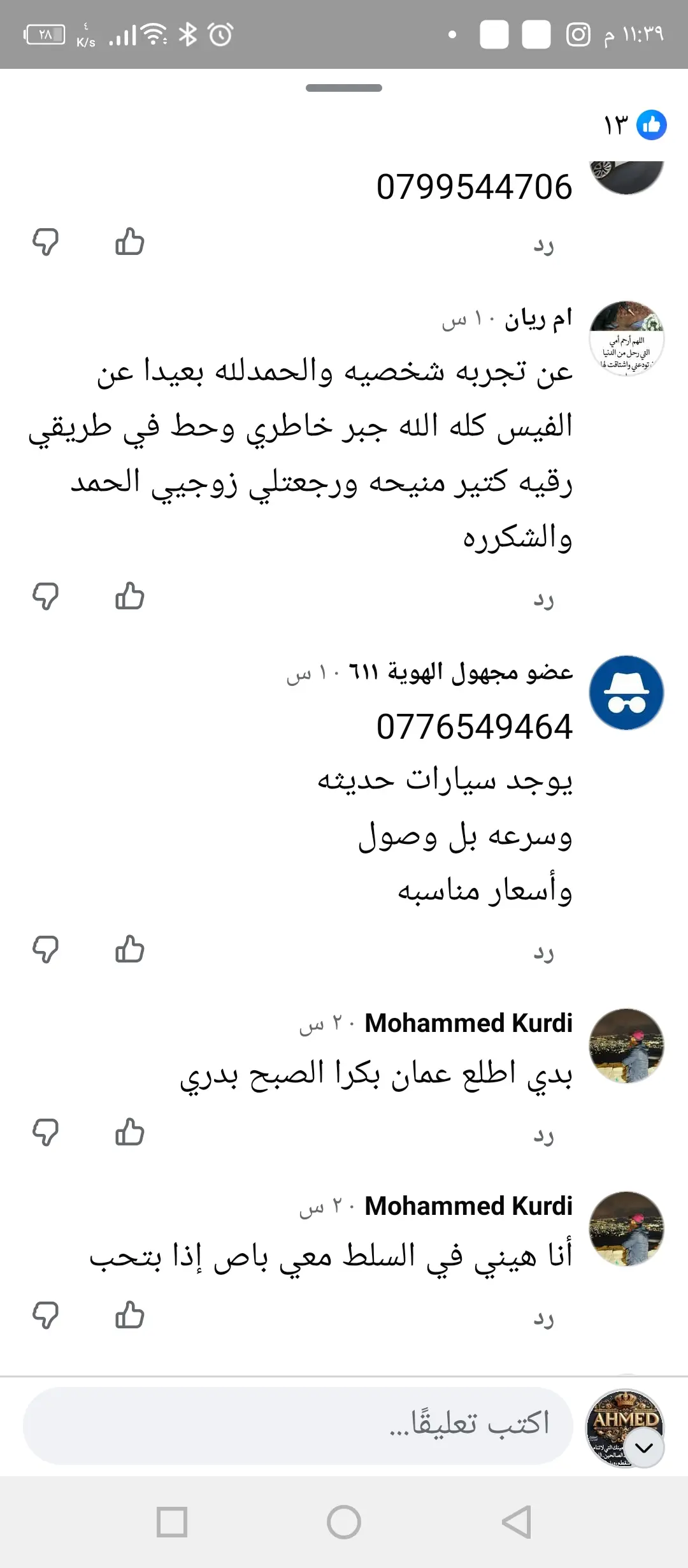The width and height of the screenshot is (688, 1568).
Task: Reply to ام ريان's comment
Action: coord(543,599)
